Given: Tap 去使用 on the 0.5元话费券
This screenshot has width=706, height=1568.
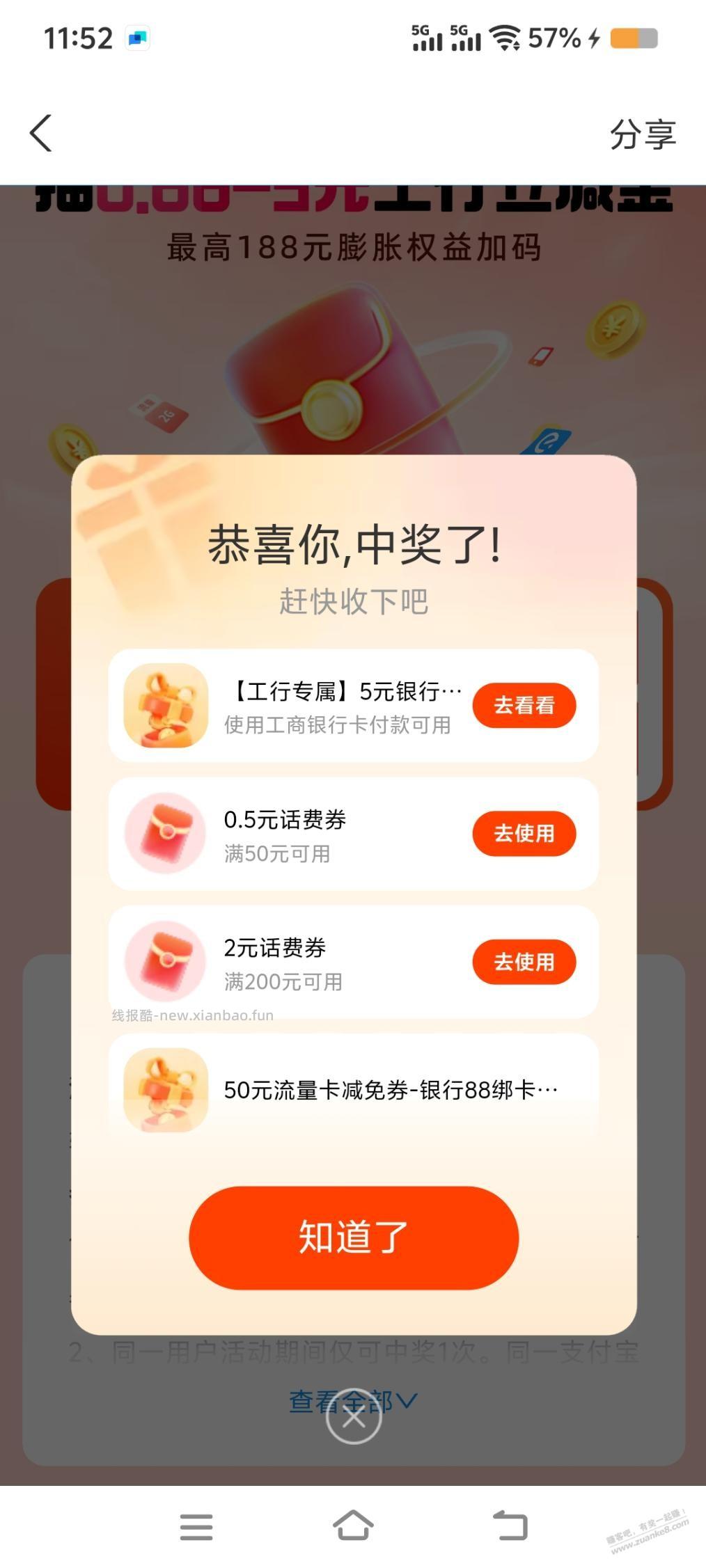Looking at the screenshot, I should click(x=525, y=833).
